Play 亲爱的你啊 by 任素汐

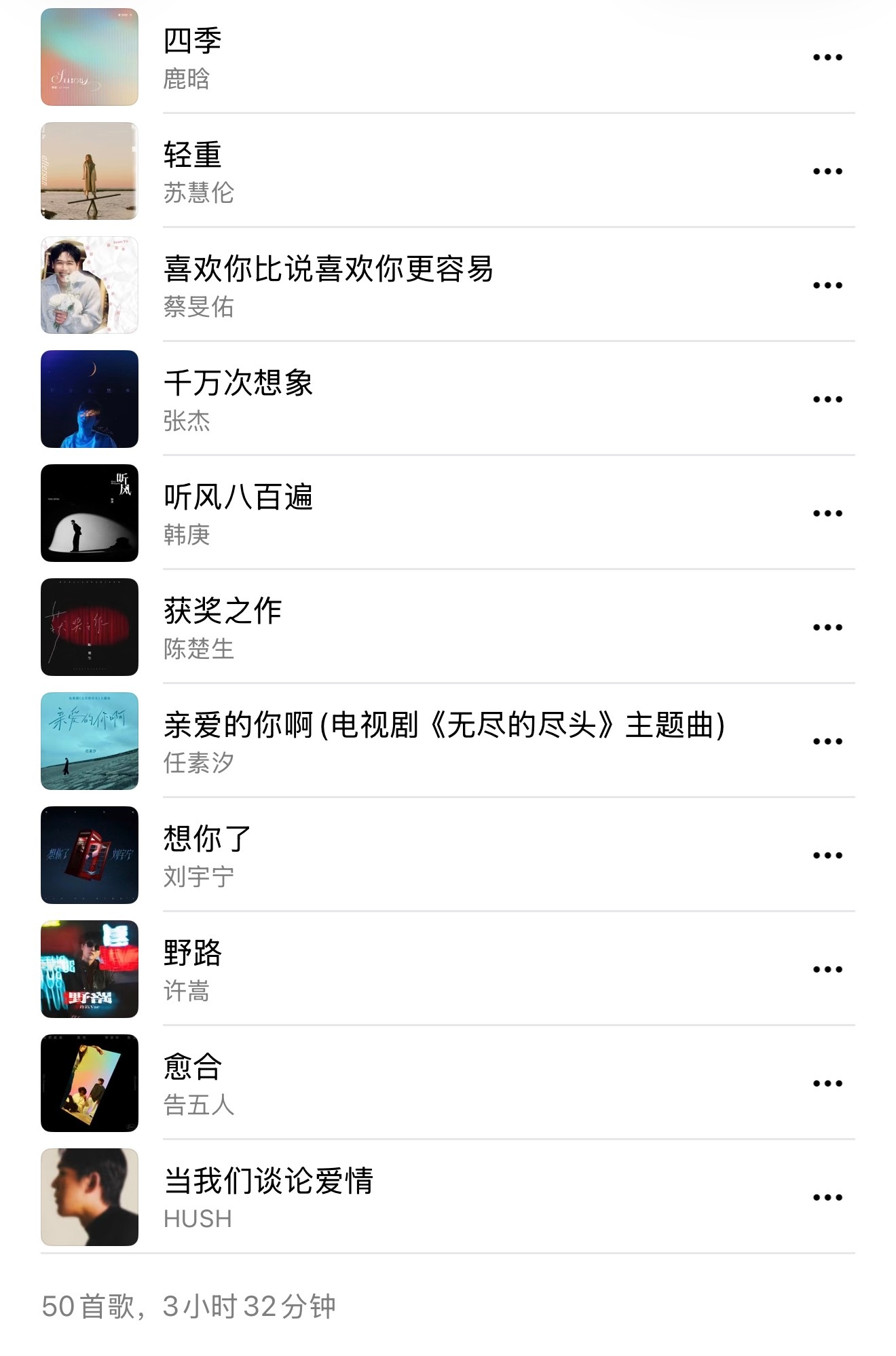(444, 726)
